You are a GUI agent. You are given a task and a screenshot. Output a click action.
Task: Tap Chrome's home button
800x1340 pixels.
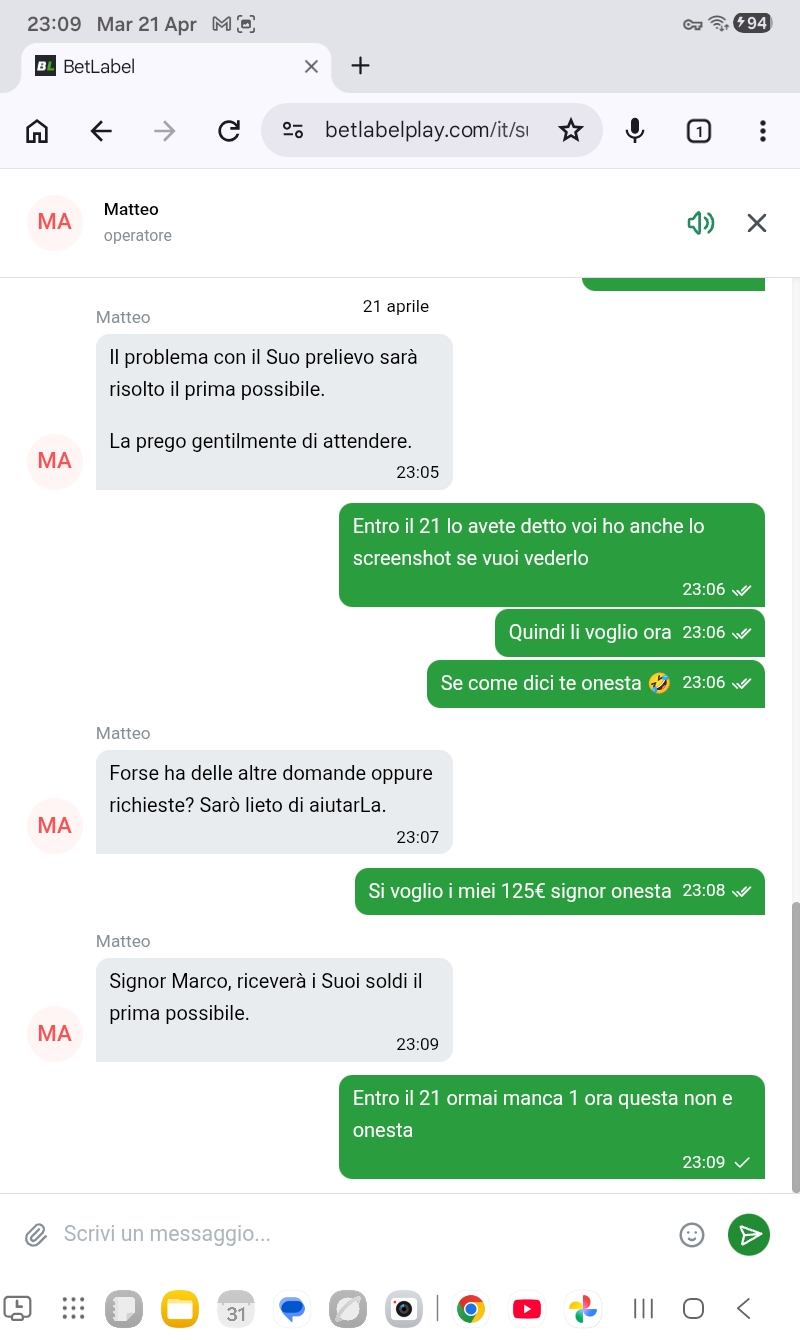(x=37, y=130)
